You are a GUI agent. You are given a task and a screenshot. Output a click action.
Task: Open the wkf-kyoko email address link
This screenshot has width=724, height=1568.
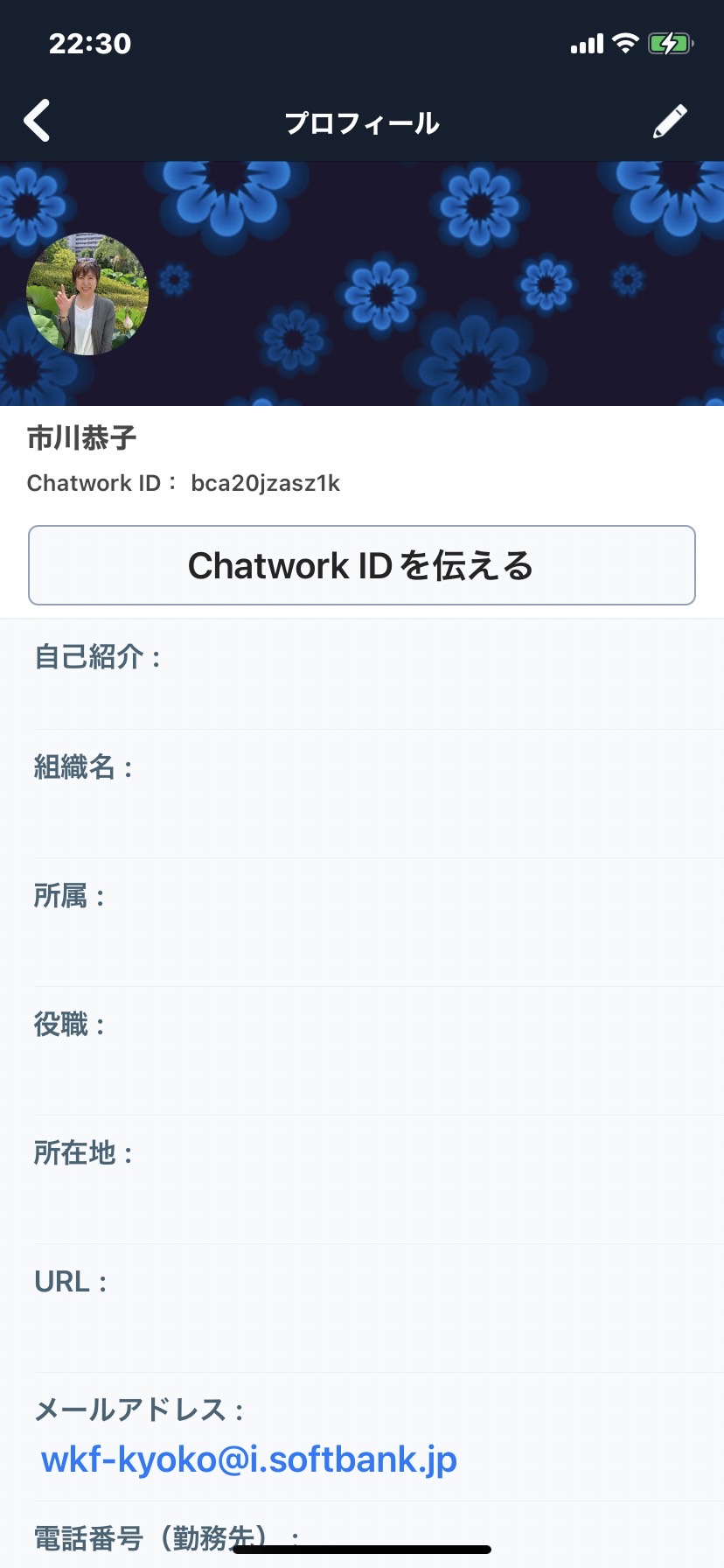249,1459
